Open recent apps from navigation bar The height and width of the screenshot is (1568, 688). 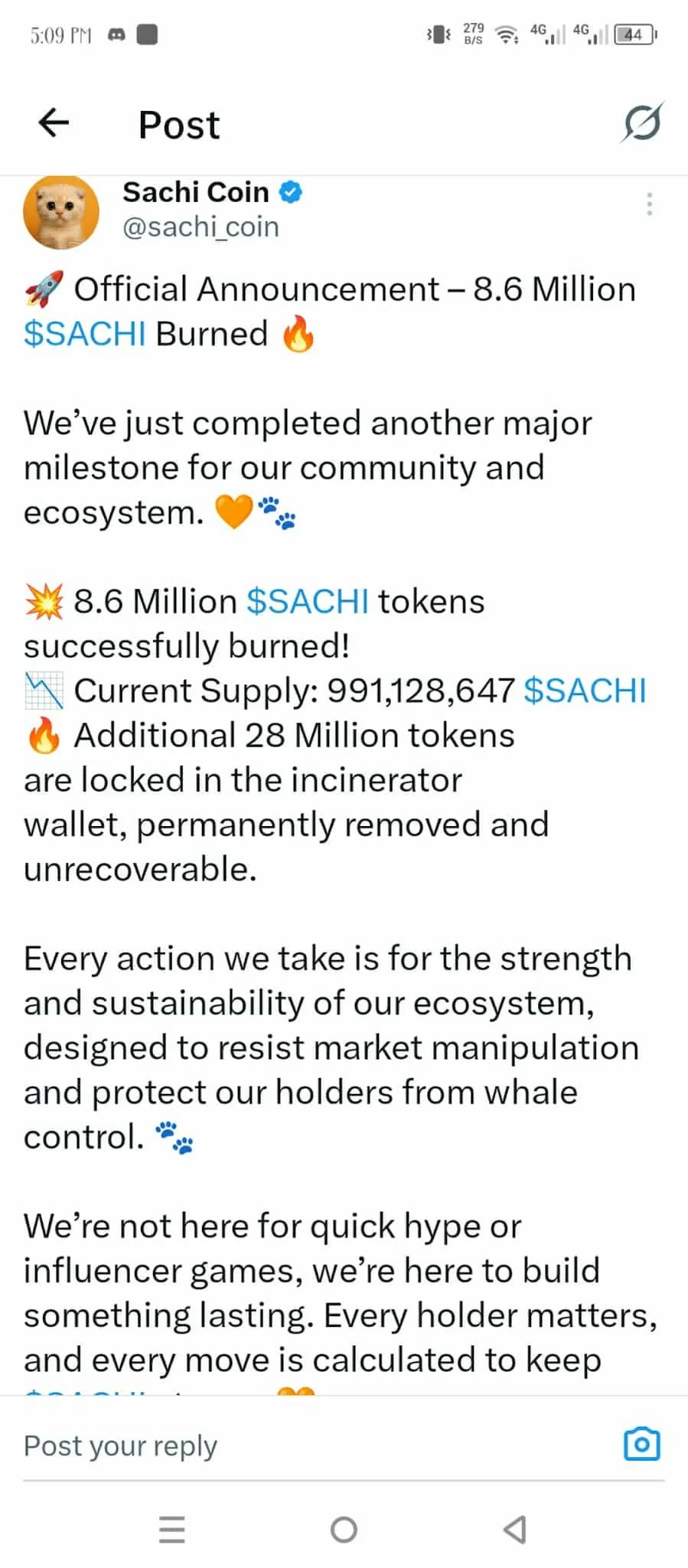pos(171,1530)
